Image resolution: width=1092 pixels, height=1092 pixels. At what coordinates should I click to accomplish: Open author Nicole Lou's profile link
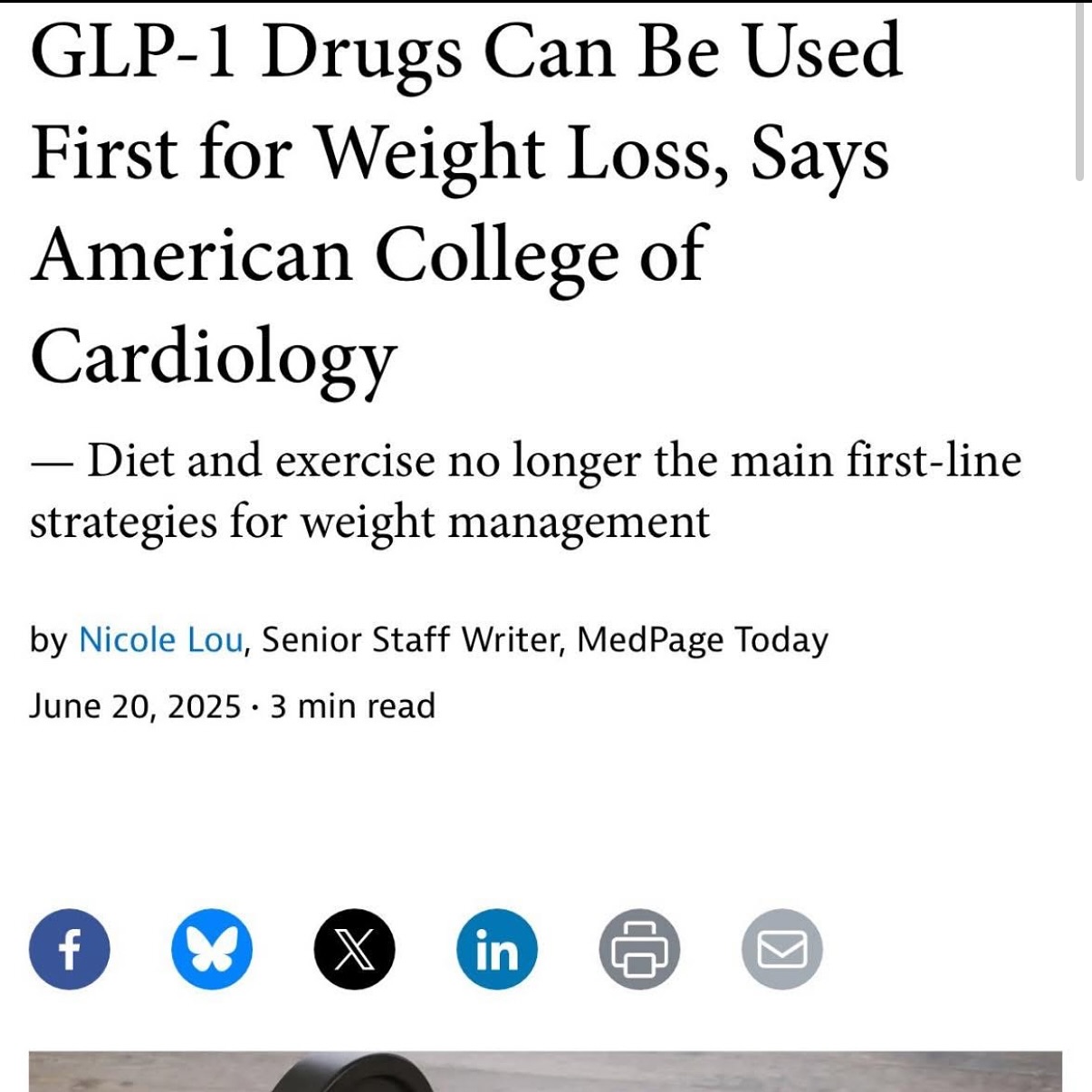[161, 640]
